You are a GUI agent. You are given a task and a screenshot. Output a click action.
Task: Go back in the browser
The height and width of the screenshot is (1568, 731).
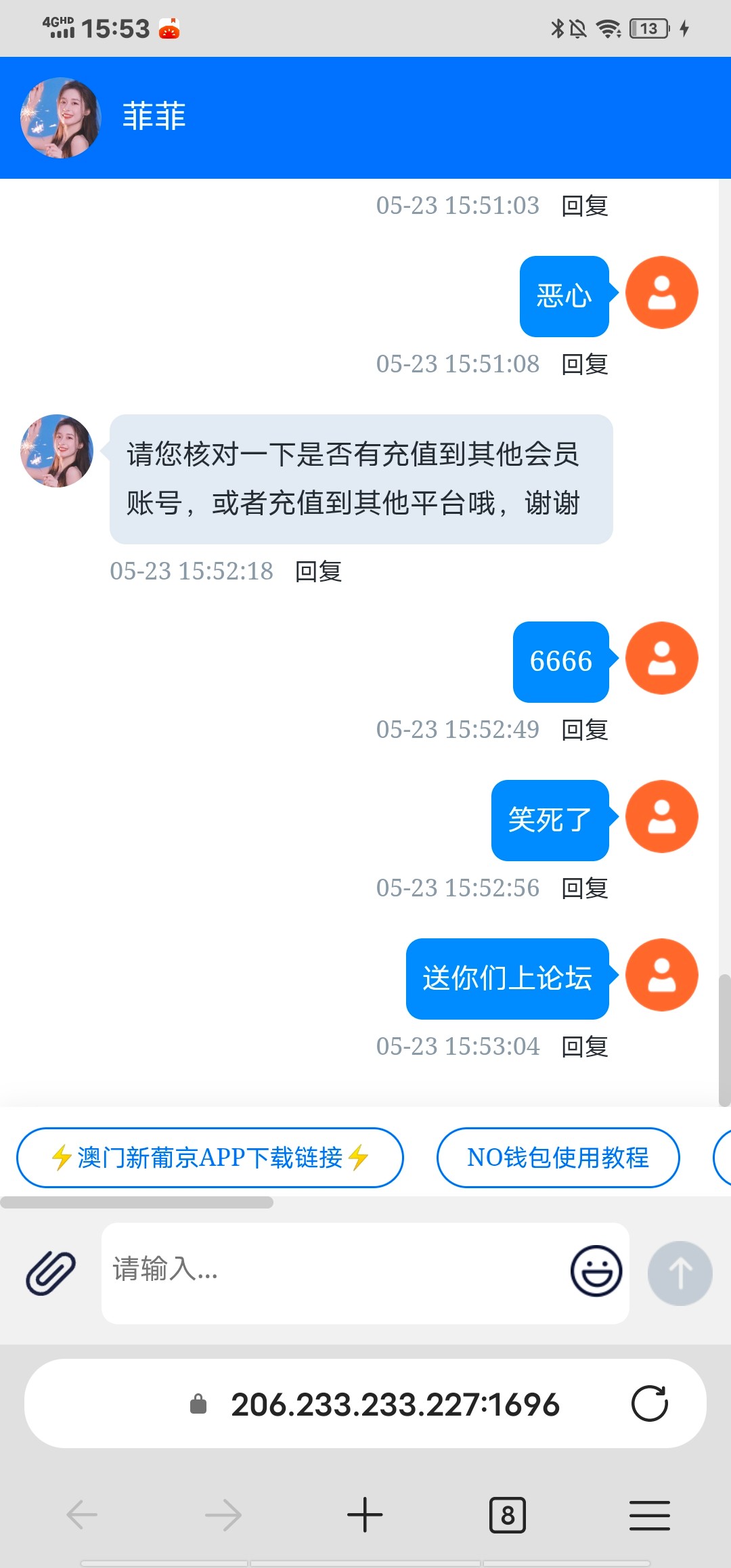(82, 1515)
